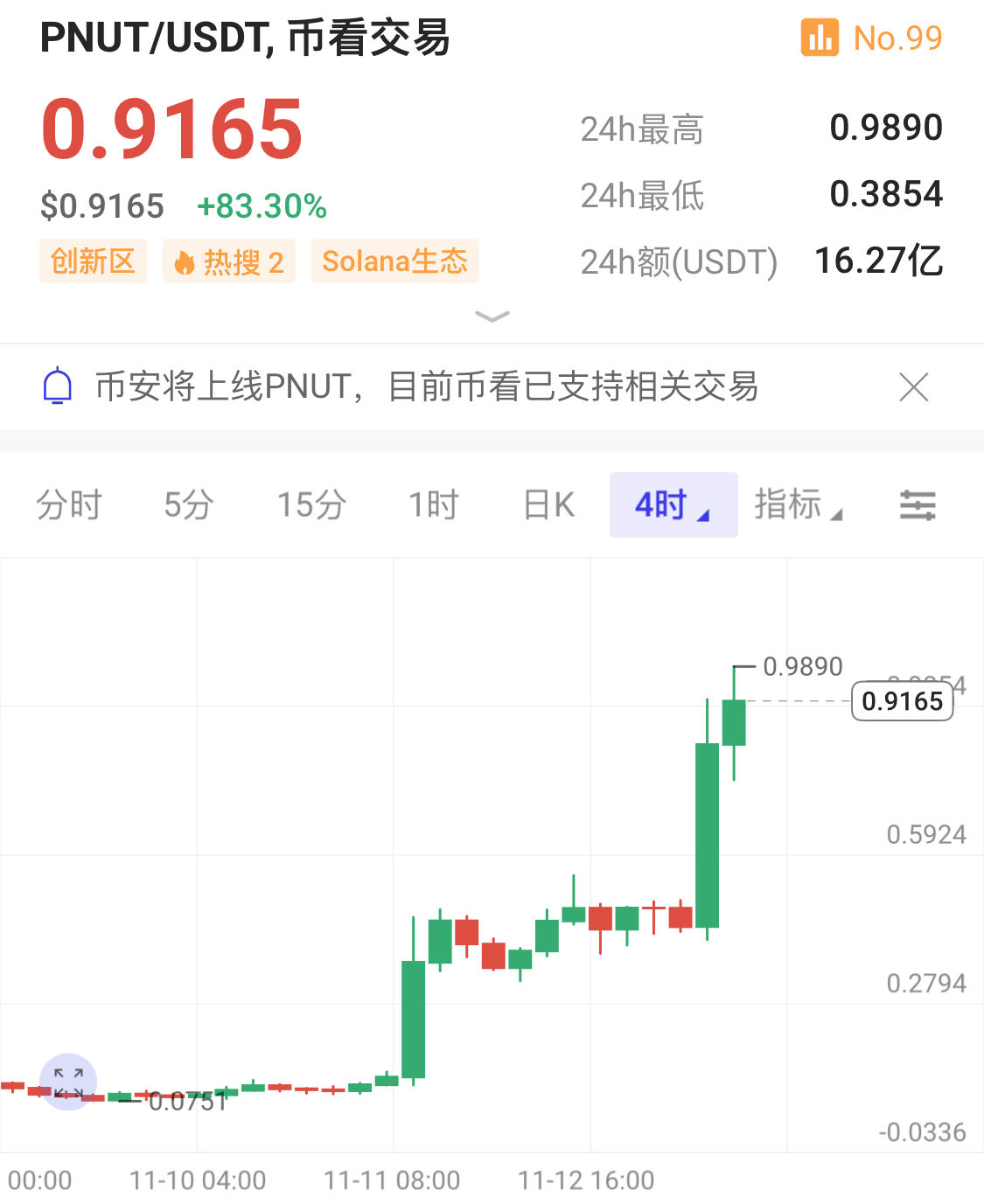Click the 0.9165 price label on the chart

coord(904,700)
